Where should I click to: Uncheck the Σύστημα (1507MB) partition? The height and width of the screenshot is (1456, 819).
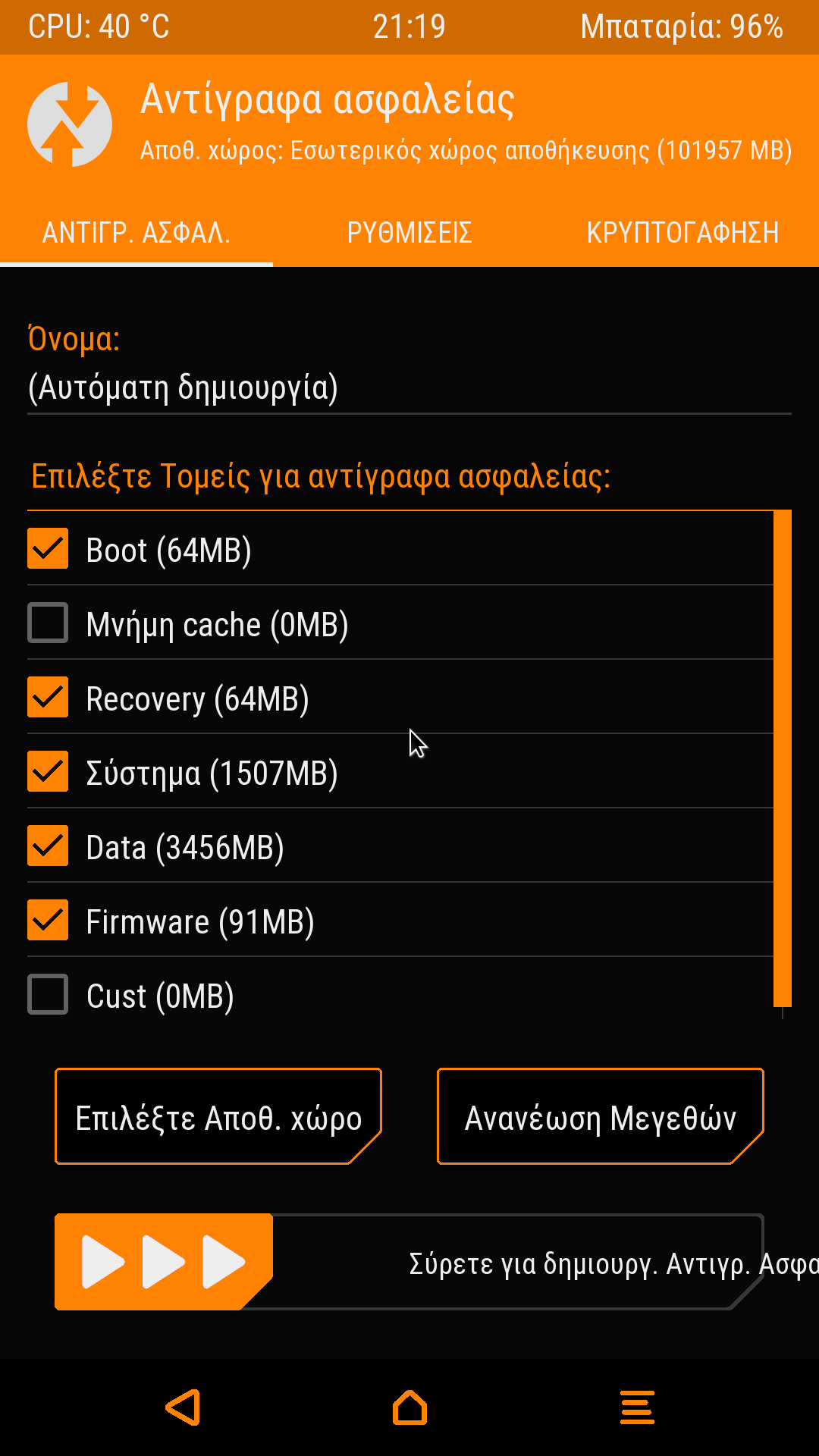pos(48,771)
